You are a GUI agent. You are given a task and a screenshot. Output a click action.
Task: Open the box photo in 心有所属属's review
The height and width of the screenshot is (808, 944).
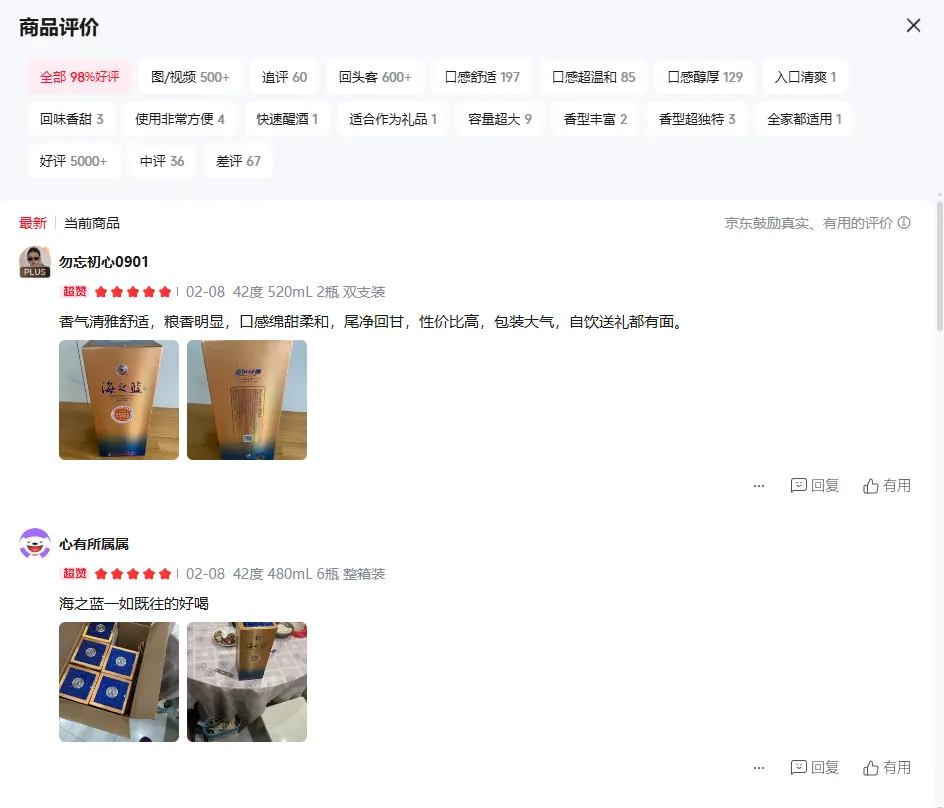click(119, 682)
